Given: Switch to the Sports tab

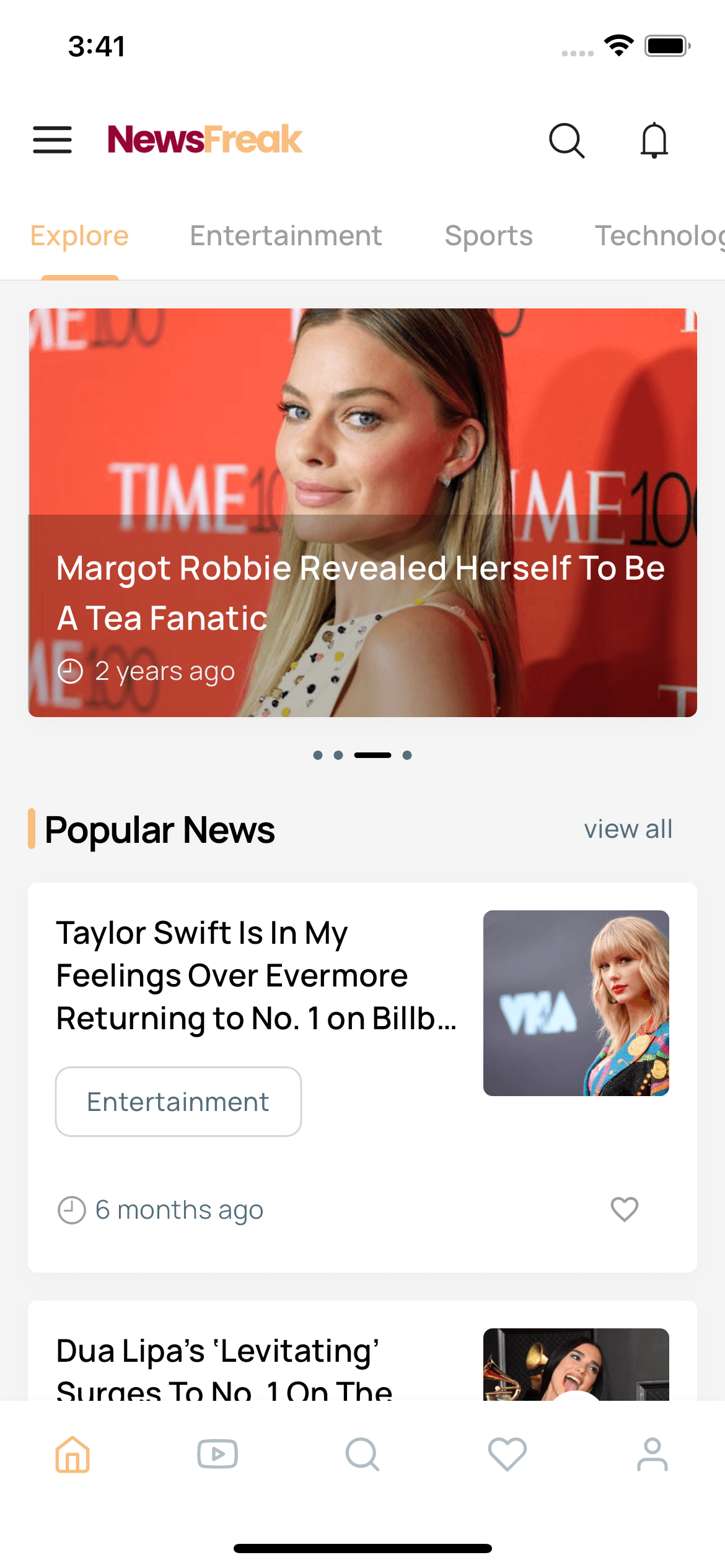Looking at the screenshot, I should (x=488, y=236).
